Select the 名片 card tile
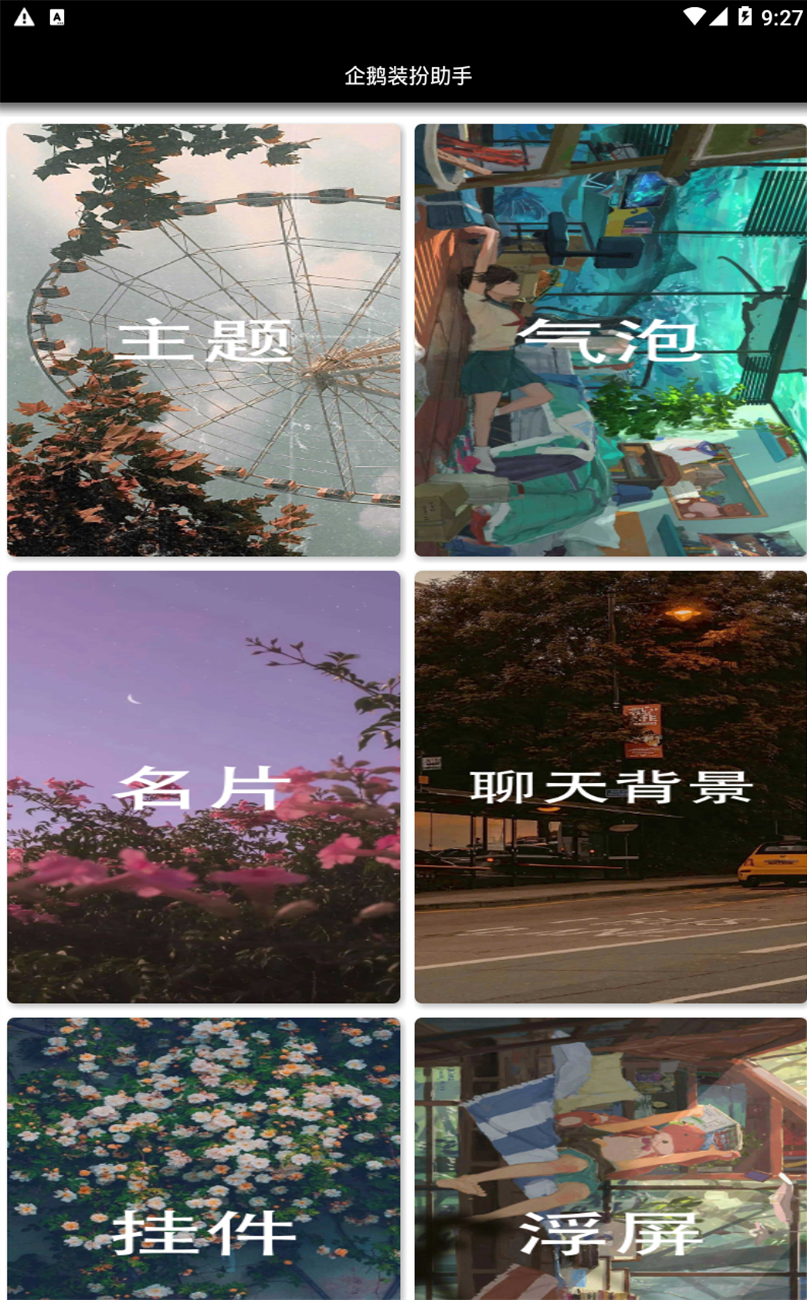This screenshot has height=1300, width=807. 204,787
